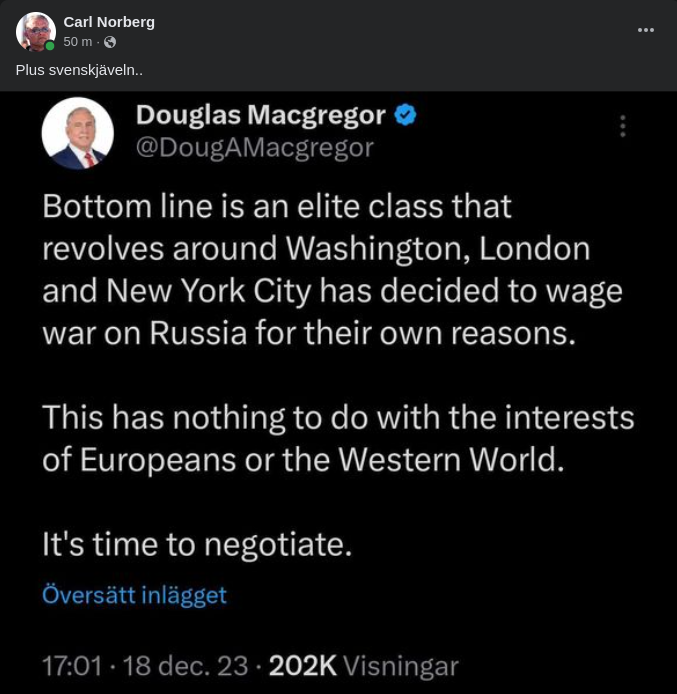Open Carl Norberg's profile picture
Viewport: 677px width, 694px height.
(35, 31)
